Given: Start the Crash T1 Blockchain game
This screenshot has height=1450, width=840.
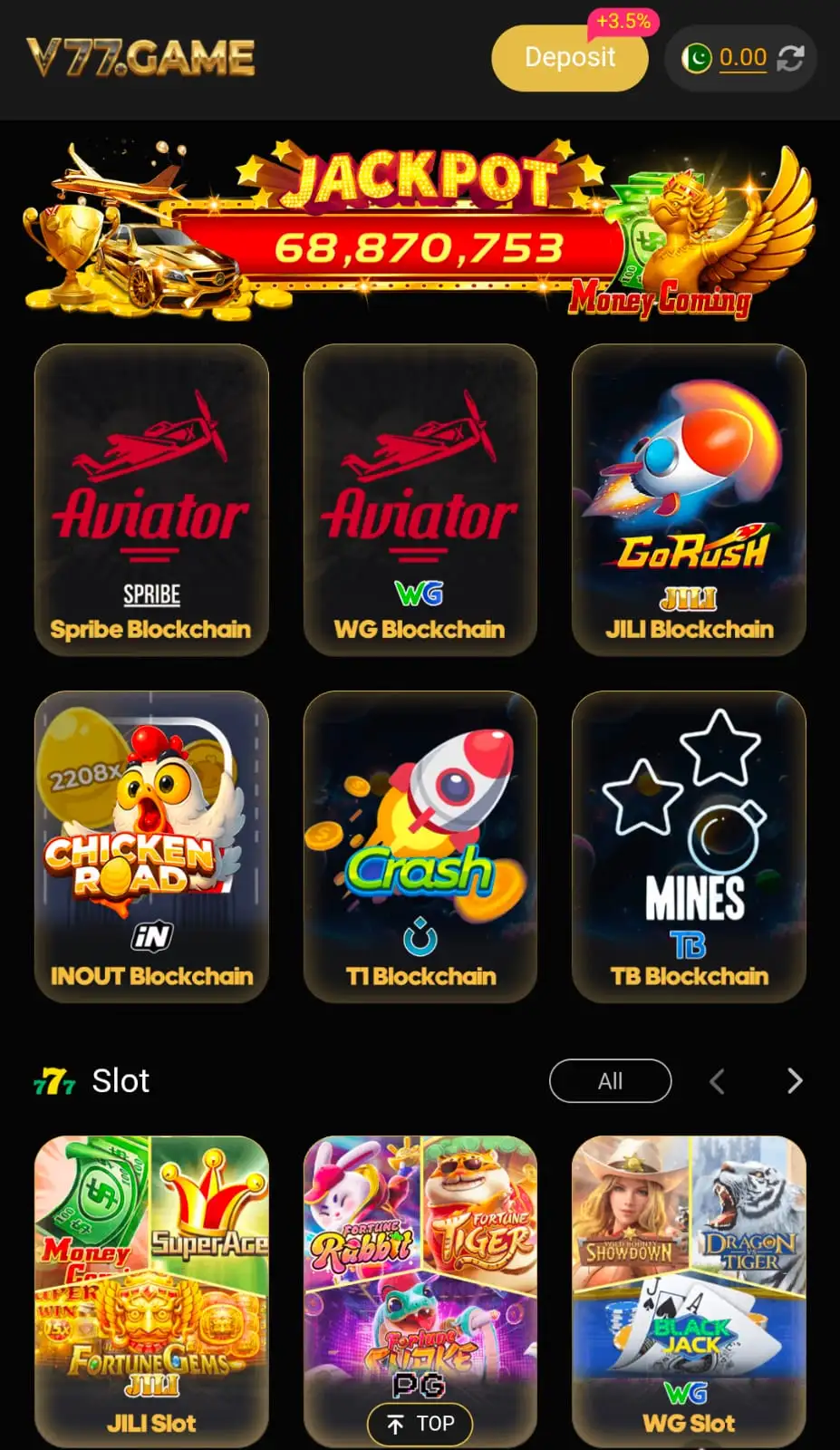Looking at the screenshot, I should (420, 846).
